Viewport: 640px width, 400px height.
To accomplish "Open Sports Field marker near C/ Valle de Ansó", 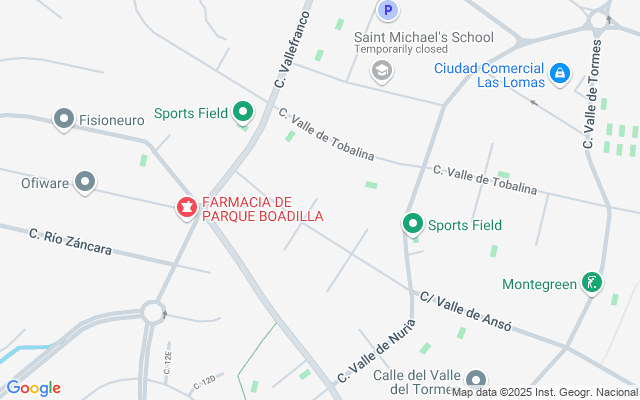I will (x=412, y=224).
